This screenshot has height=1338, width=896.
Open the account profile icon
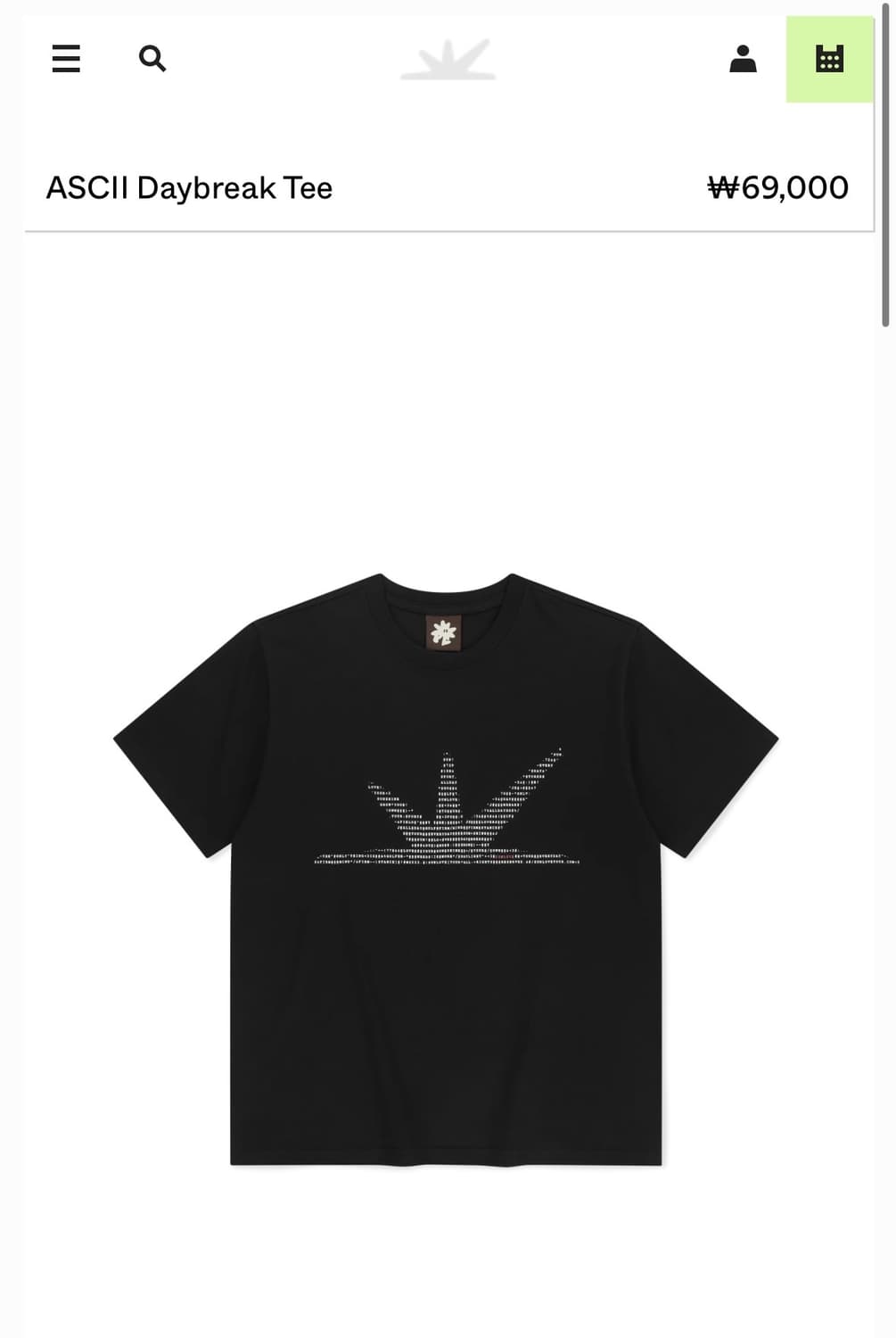coord(743,59)
